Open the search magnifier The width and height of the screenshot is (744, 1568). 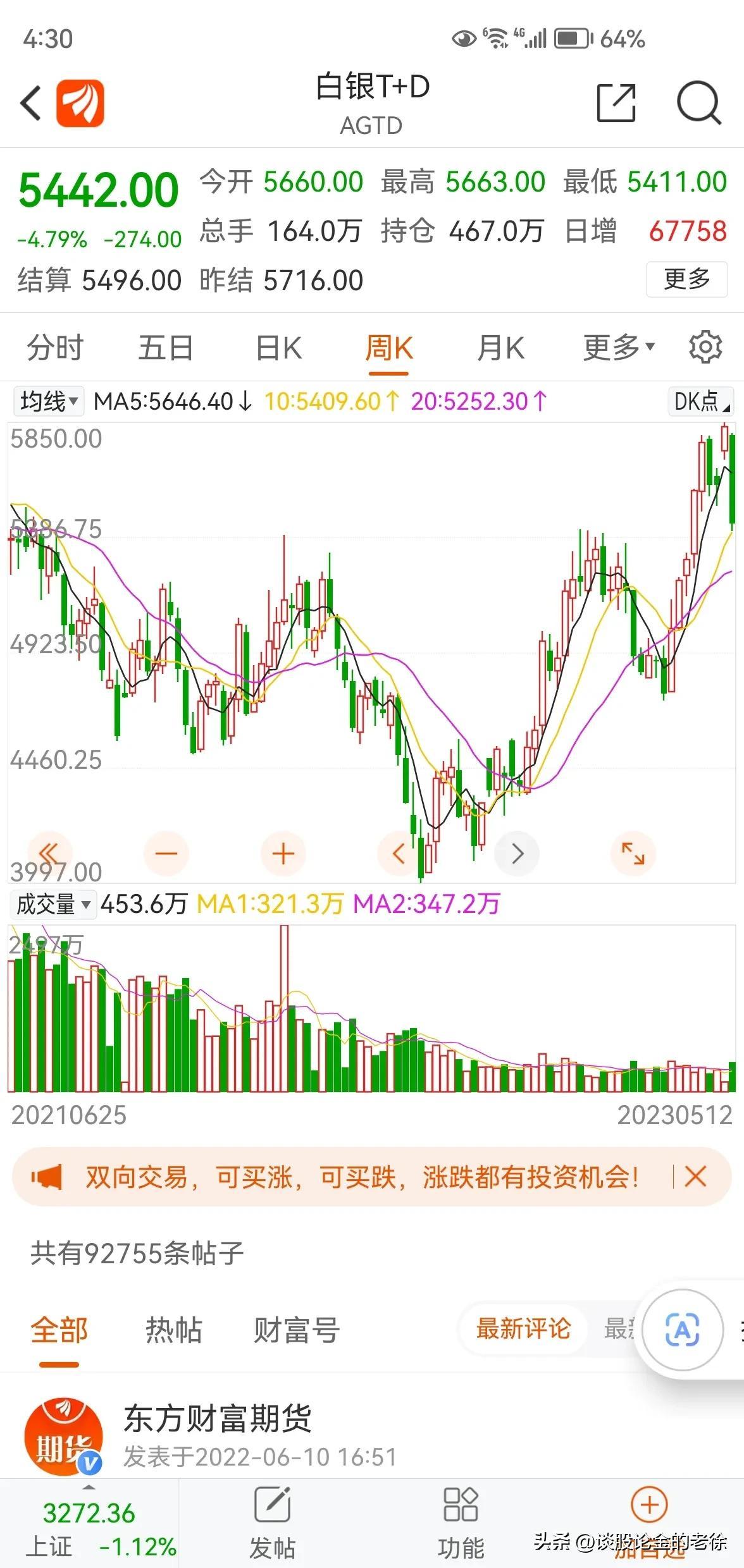coord(699,102)
